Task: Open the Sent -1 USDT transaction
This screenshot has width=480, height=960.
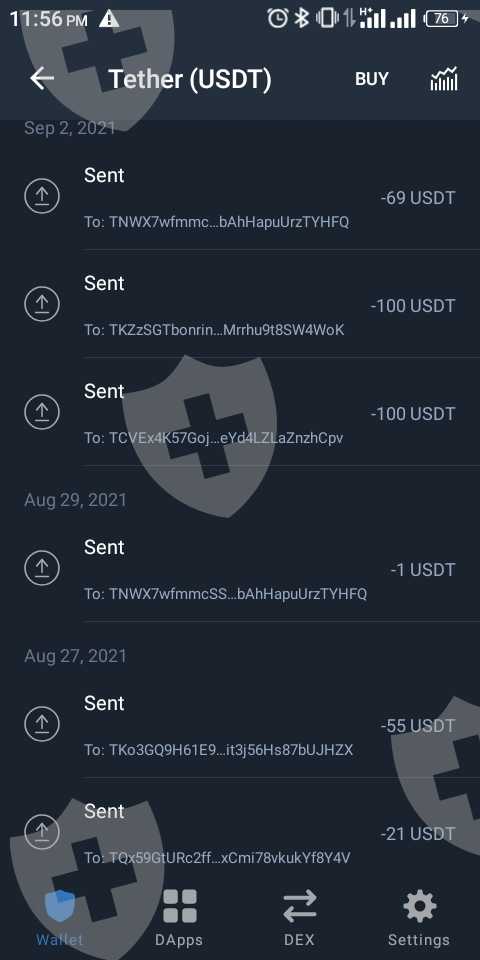Action: click(240, 569)
